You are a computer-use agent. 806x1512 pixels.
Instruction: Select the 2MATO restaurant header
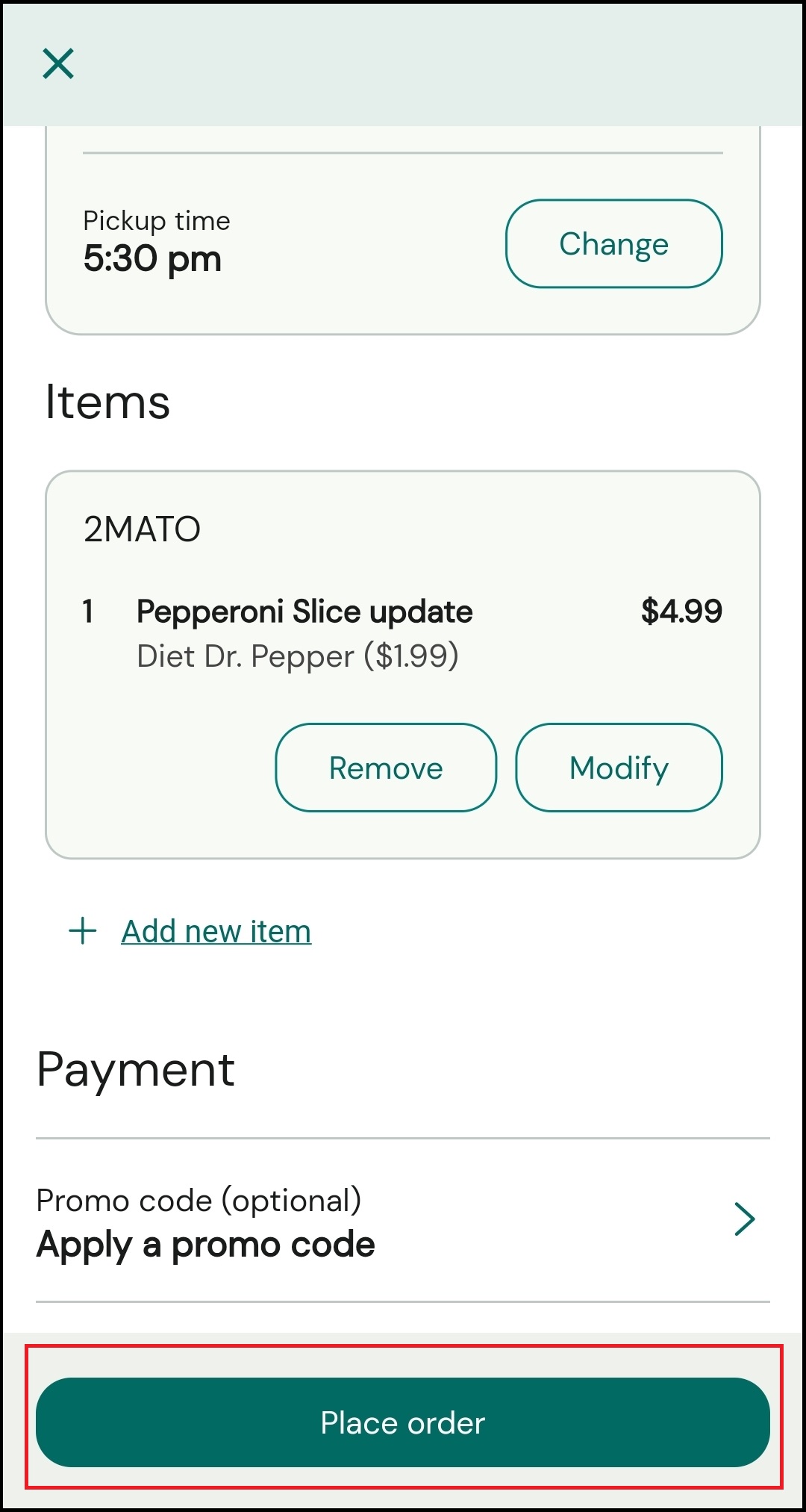click(142, 528)
